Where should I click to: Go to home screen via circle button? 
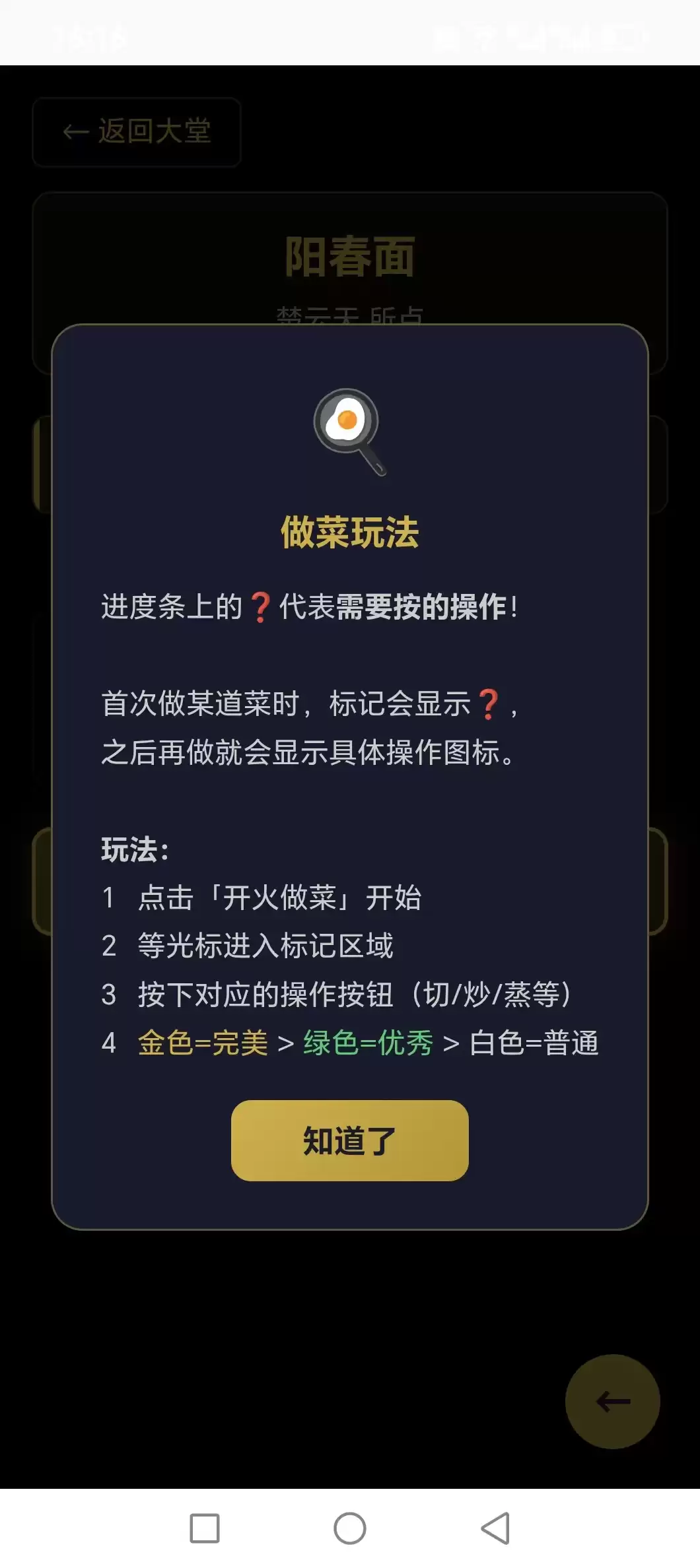[x=350, y=1528]
